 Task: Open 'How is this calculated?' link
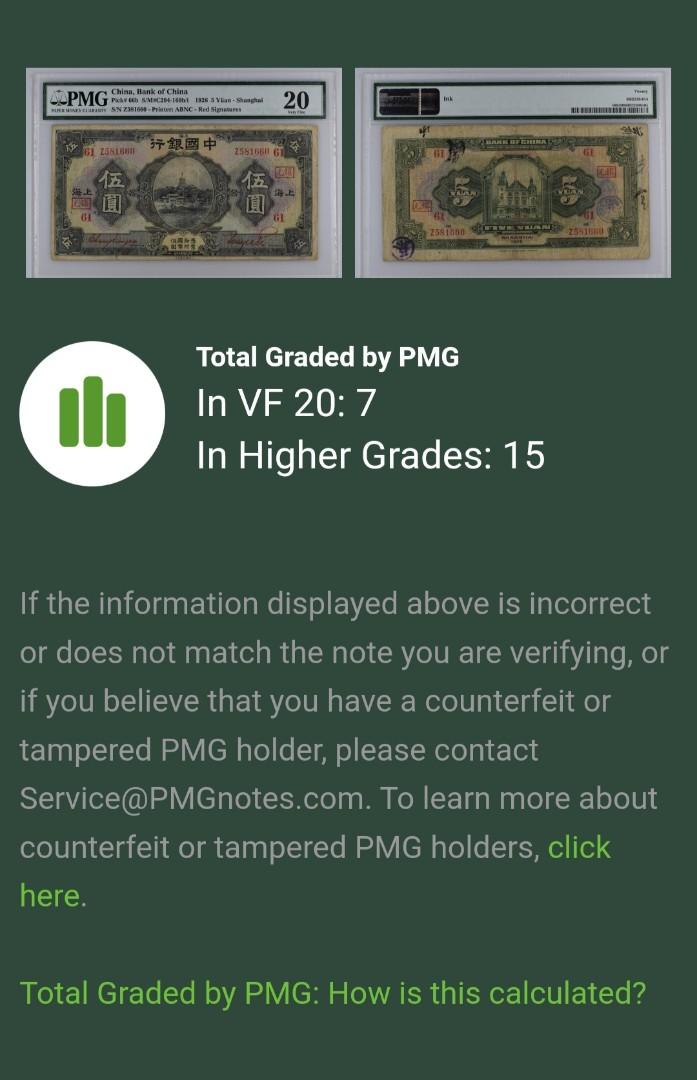tap(332, 993)
